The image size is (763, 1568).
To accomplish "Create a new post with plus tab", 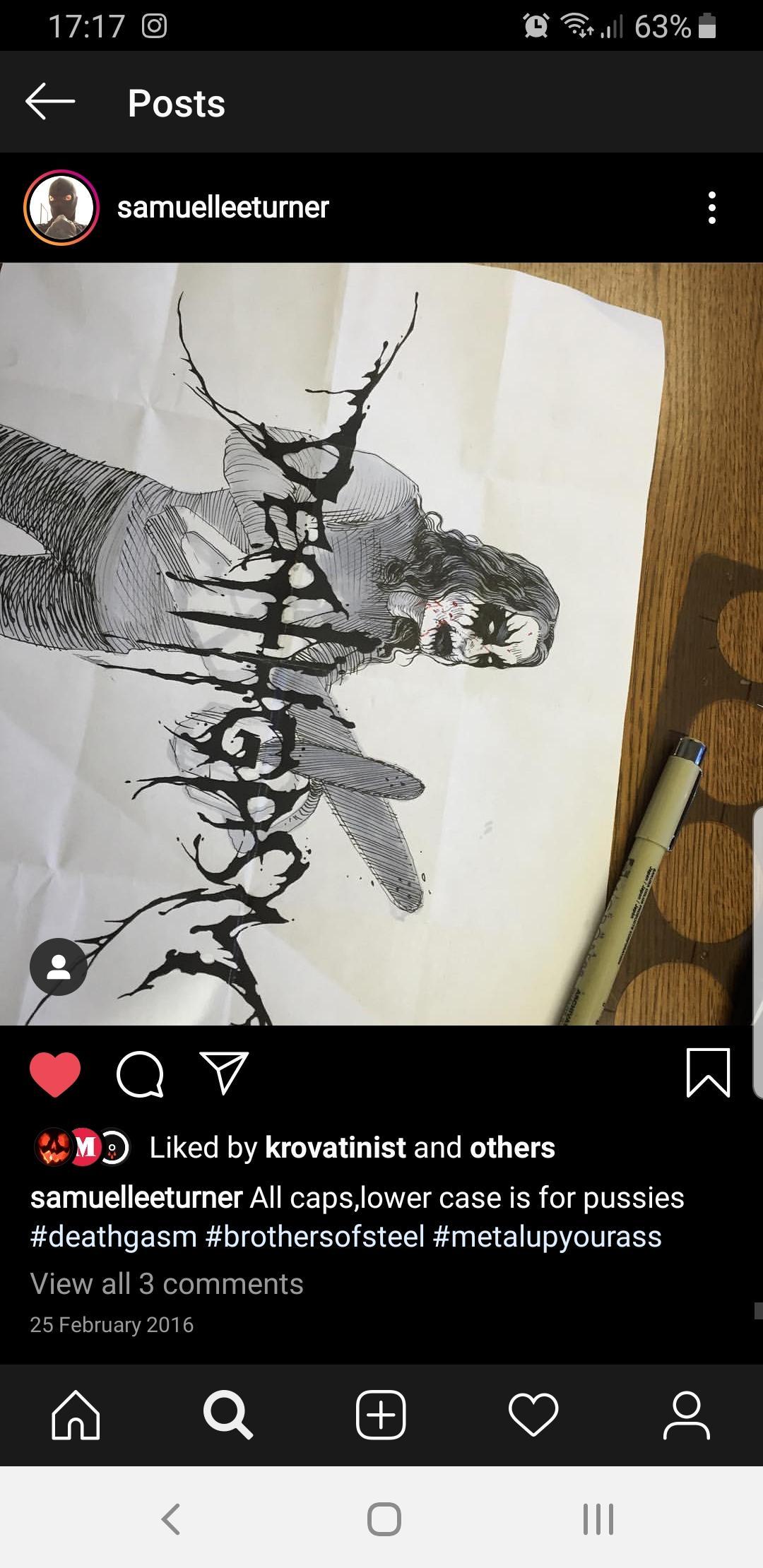I will pos(381,1415).
